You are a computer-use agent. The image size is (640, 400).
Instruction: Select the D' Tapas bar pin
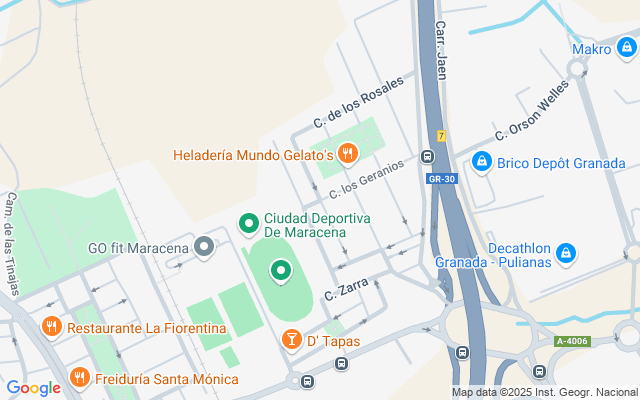point(291,340)
